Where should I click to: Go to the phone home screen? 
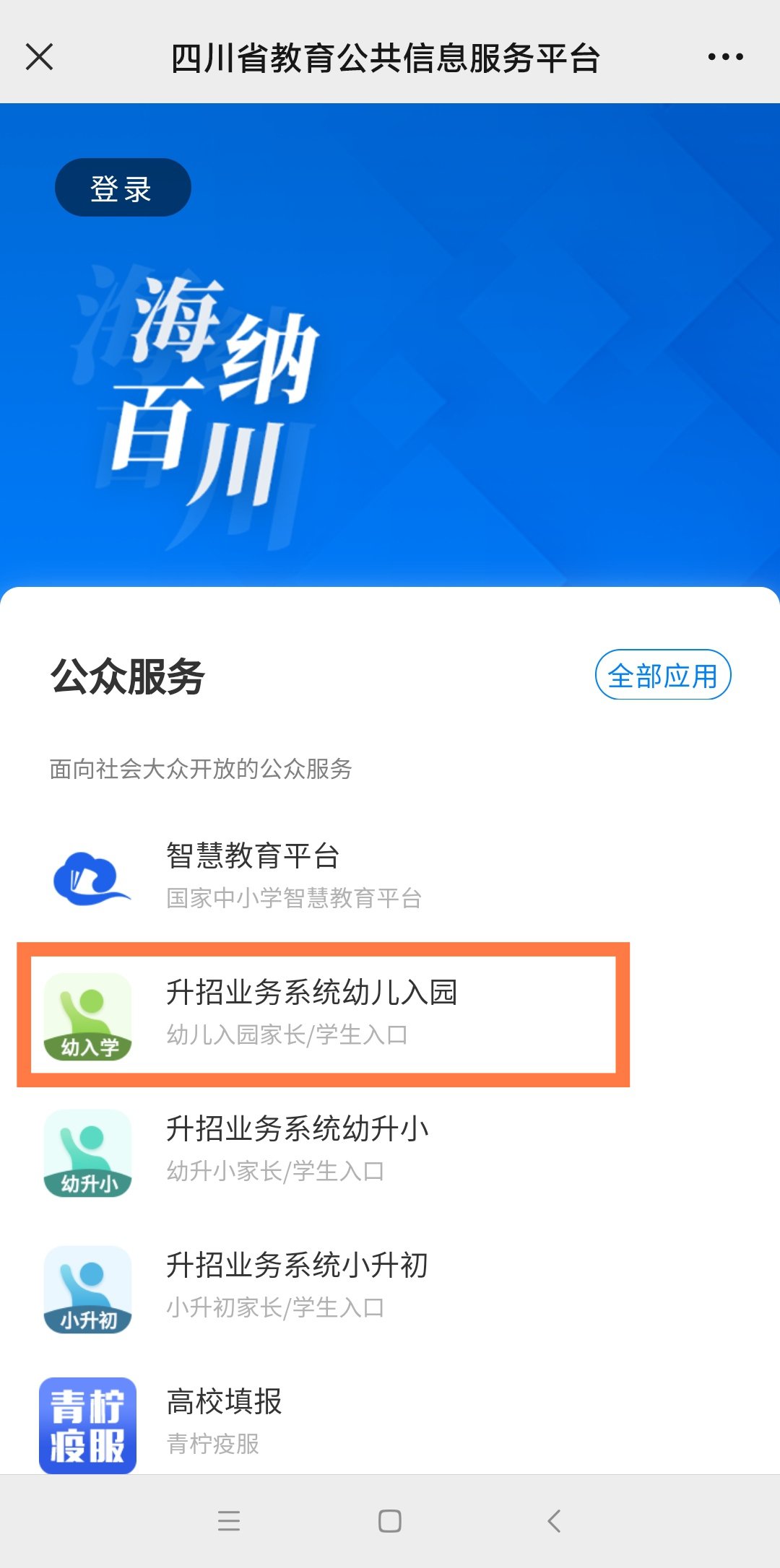coord(390,1521)
